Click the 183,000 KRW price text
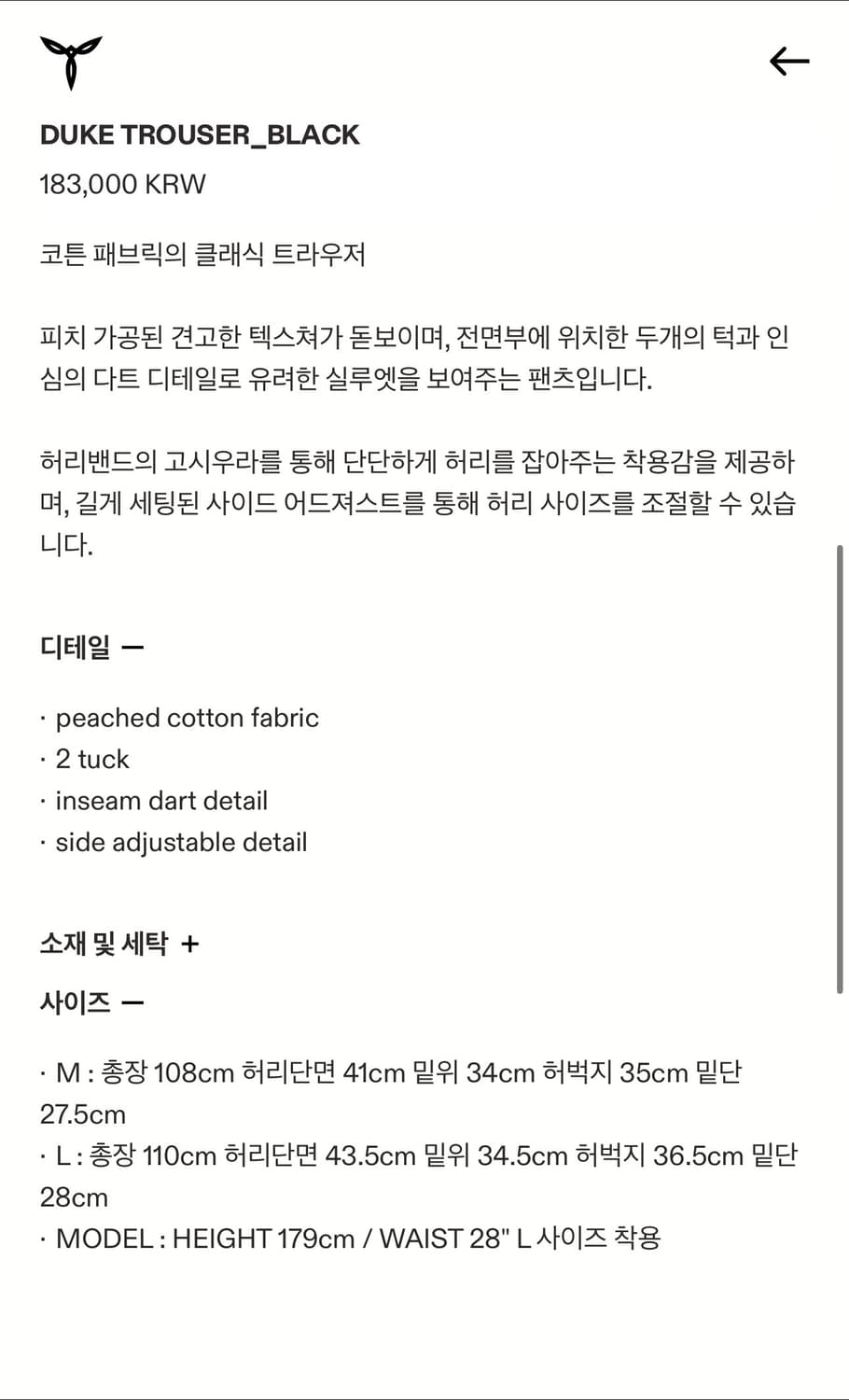The image size is (849, 1400). pos(124,184)
